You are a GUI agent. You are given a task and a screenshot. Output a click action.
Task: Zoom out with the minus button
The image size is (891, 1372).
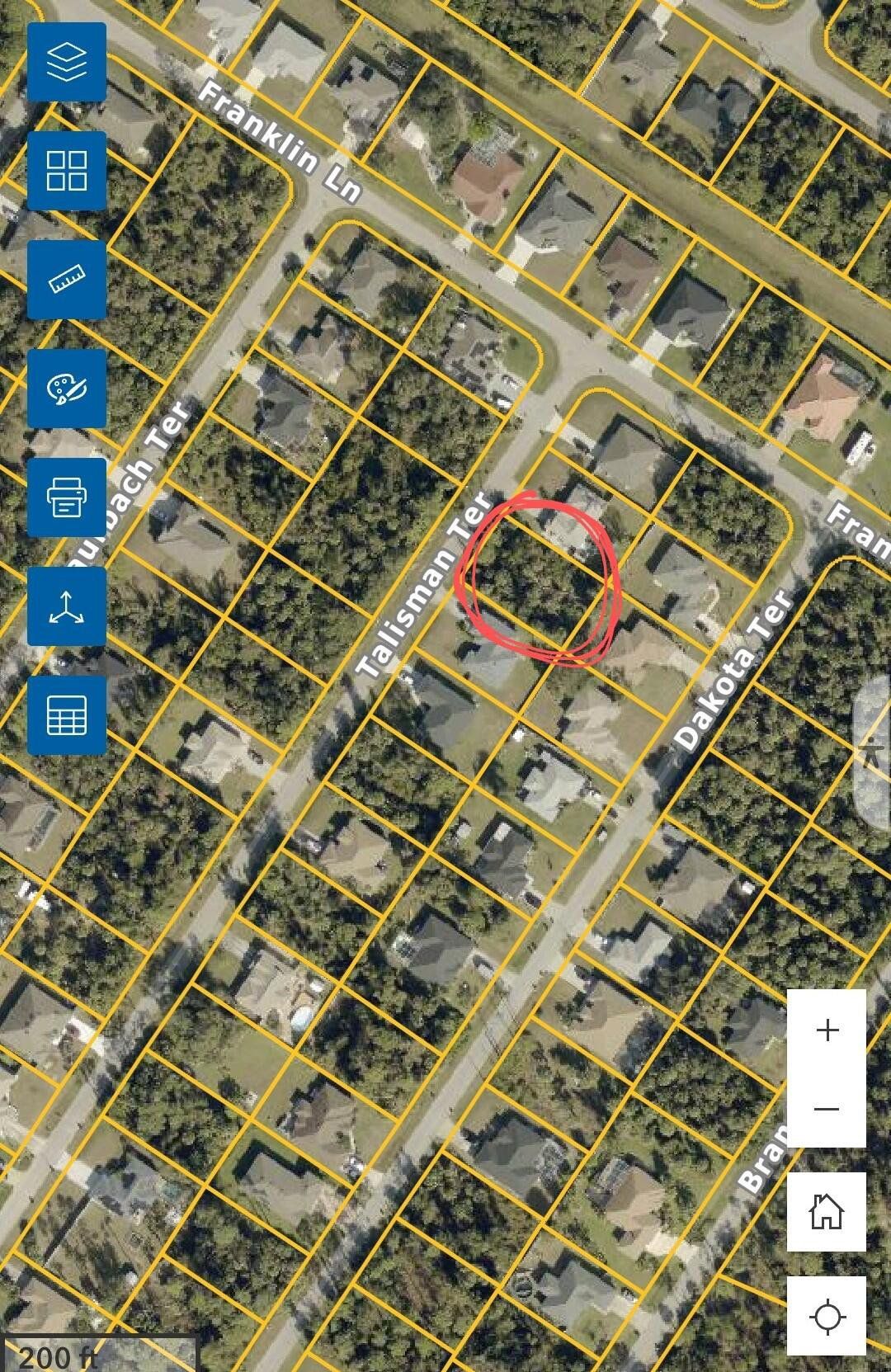click(827, 1108)
